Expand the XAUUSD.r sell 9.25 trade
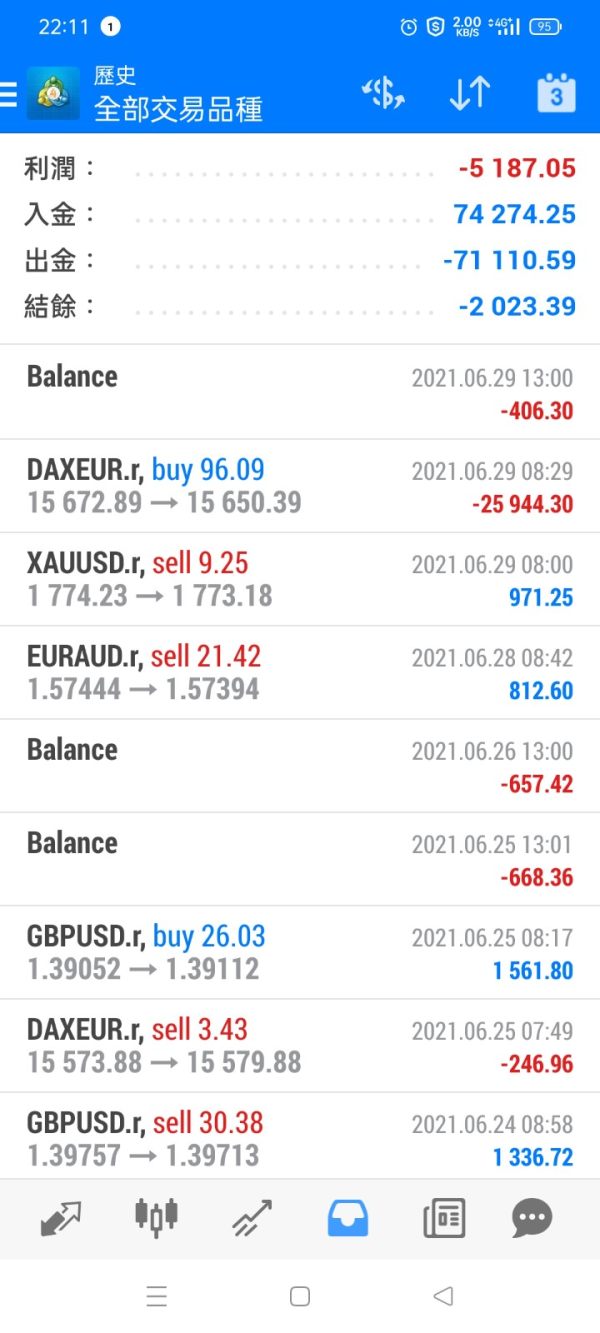Viewport: 600px width, 1333px height. click(x=300, y=579)
